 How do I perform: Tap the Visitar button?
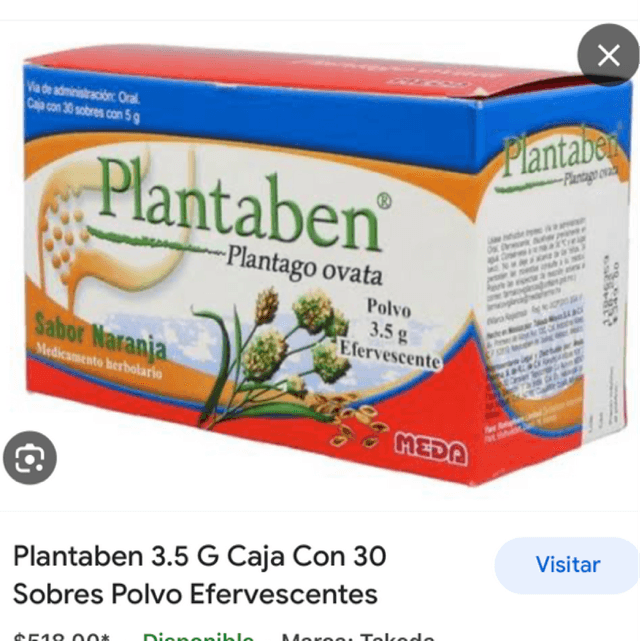(567, 565)
